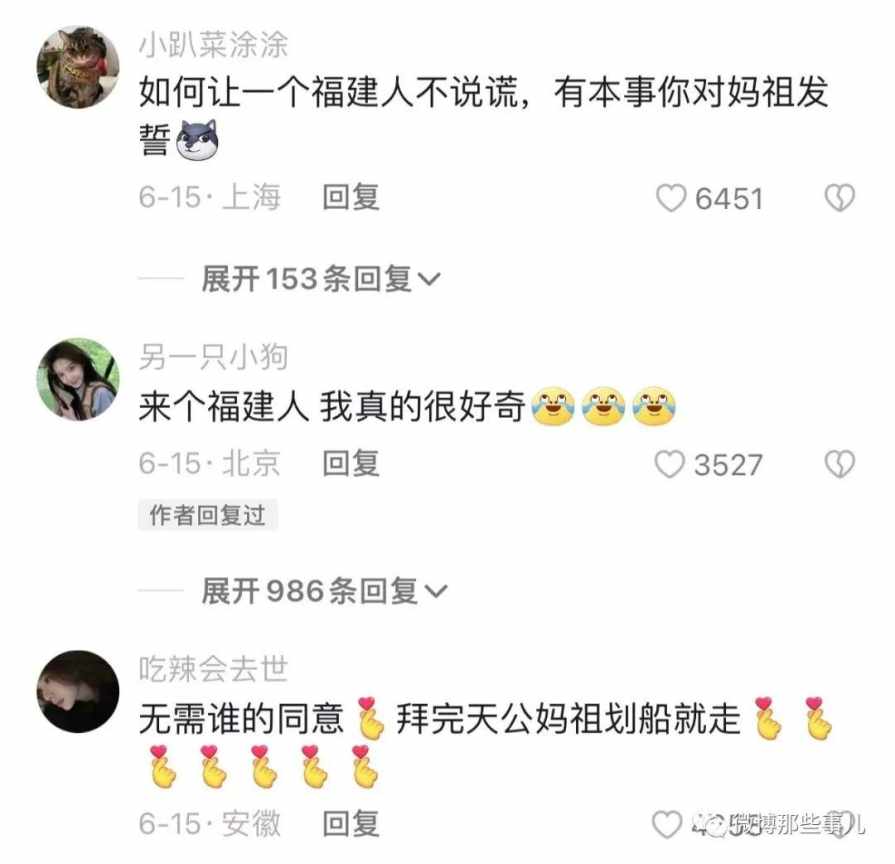Screen dimensions: 895x864
Task: View 另一只小狗's profile avatar
Action: click(78, 379)
